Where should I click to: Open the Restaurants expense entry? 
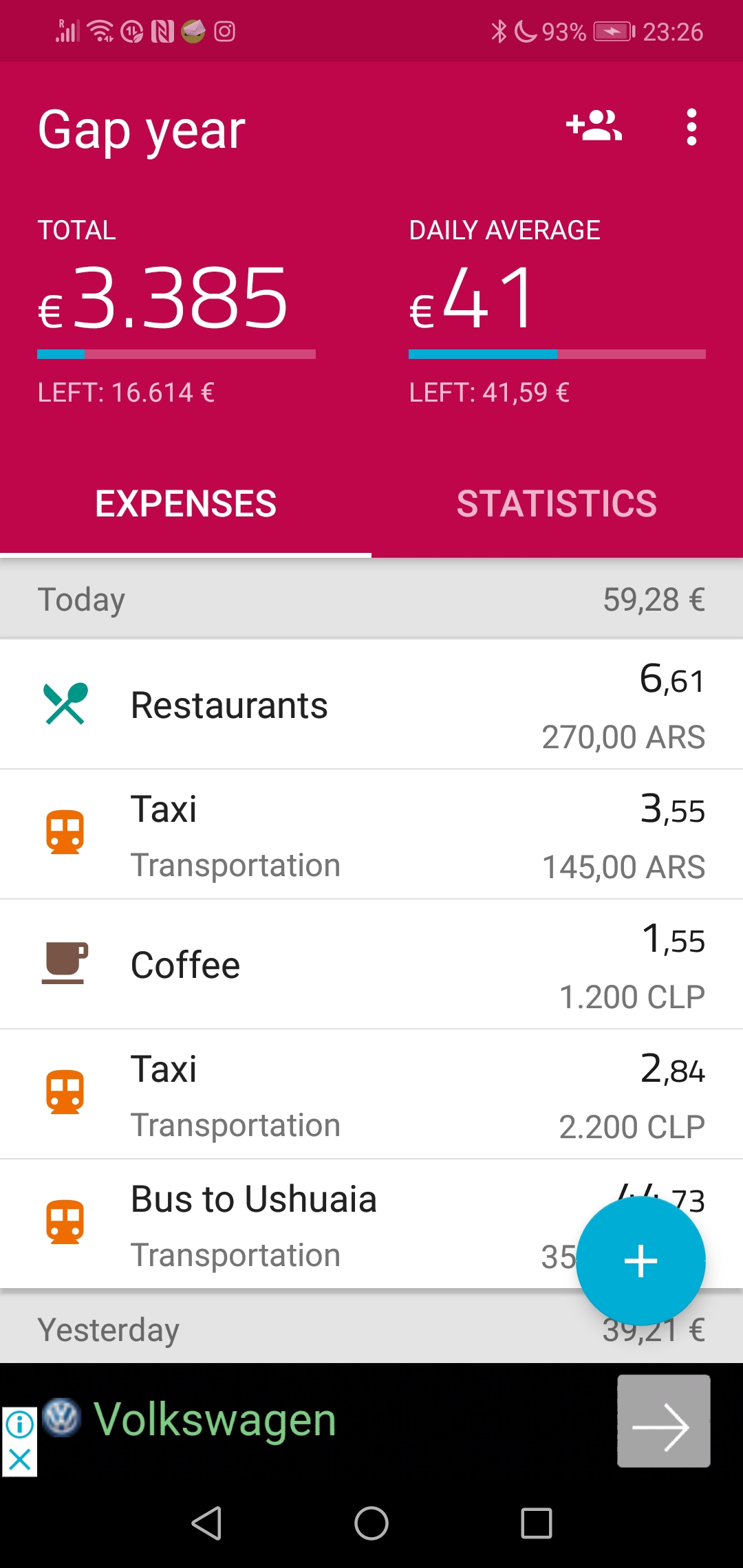(371, 705)
